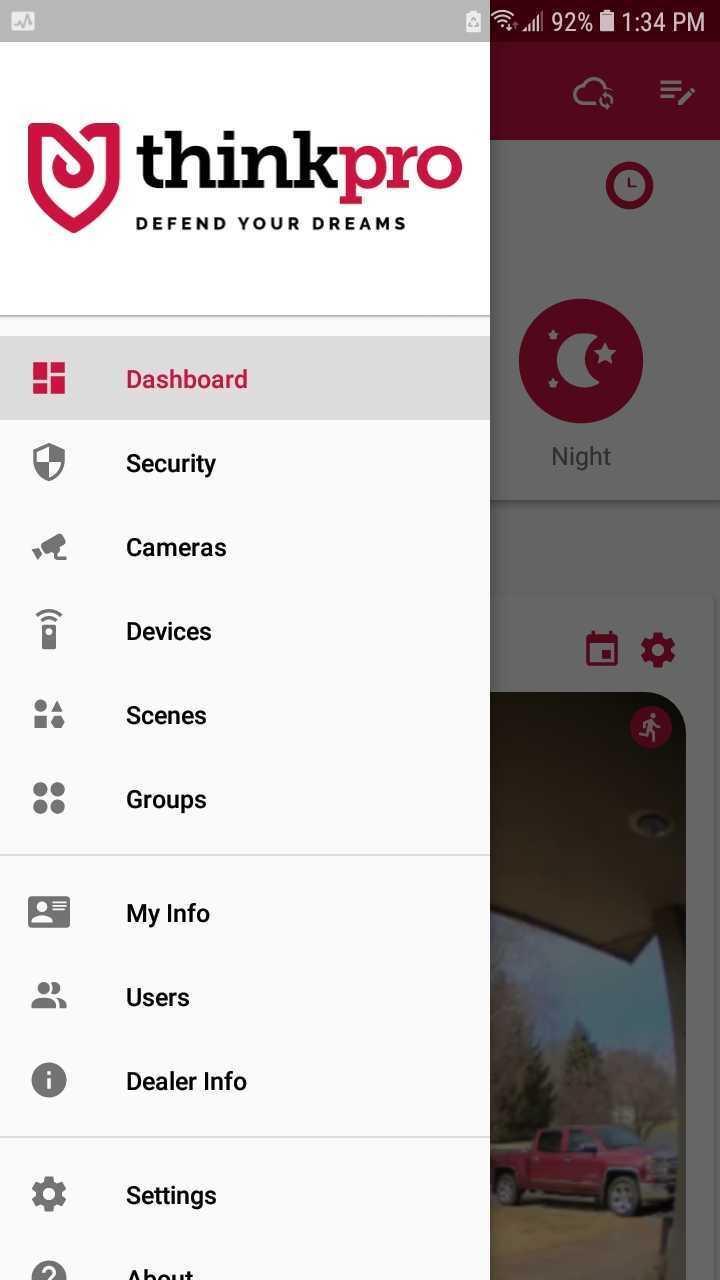Tap the motion detection running icon
720x1280 pixels.
pos(651,727)
